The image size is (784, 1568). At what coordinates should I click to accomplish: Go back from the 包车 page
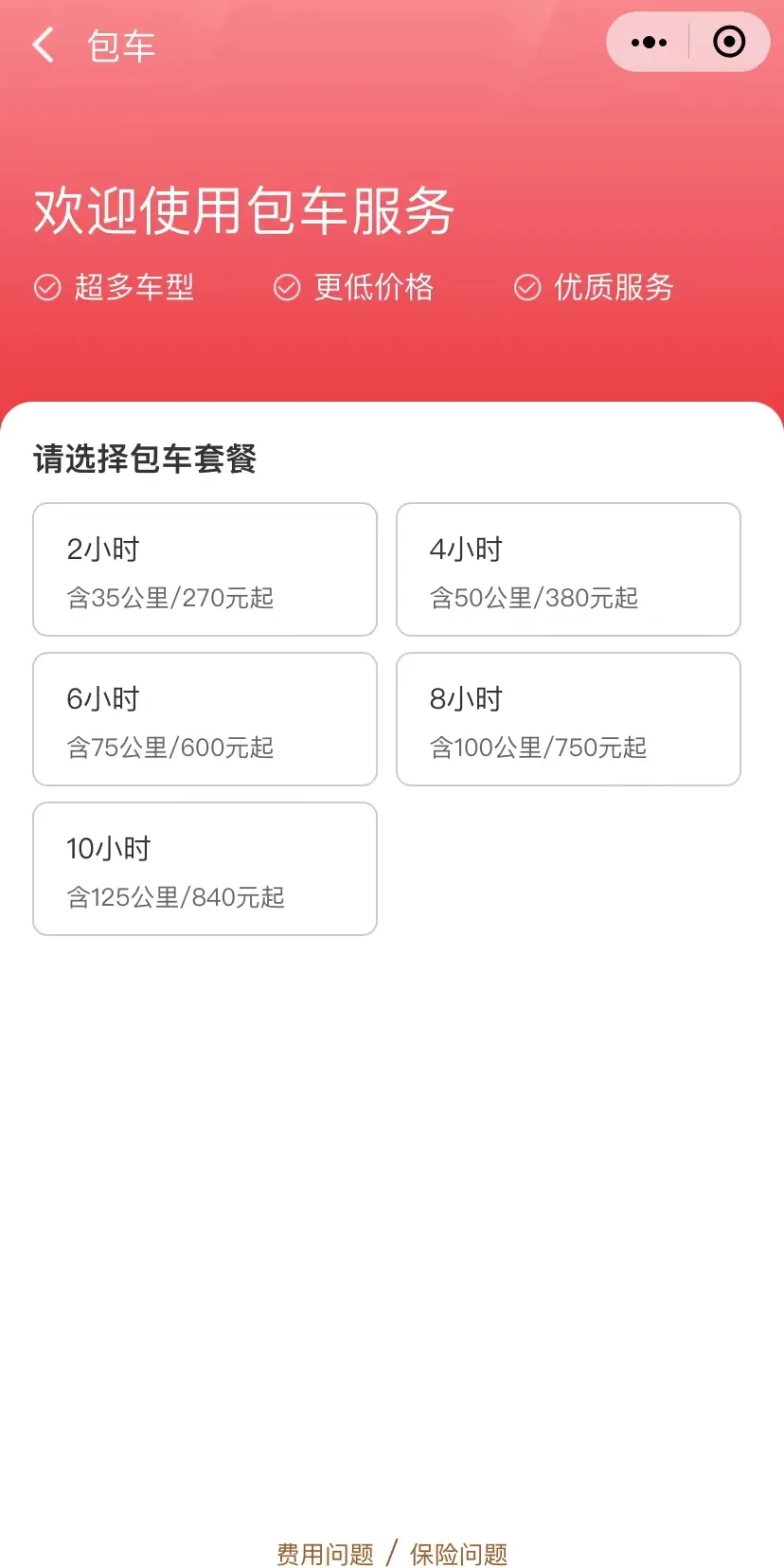pyautogui.click(x=44, y=45)
